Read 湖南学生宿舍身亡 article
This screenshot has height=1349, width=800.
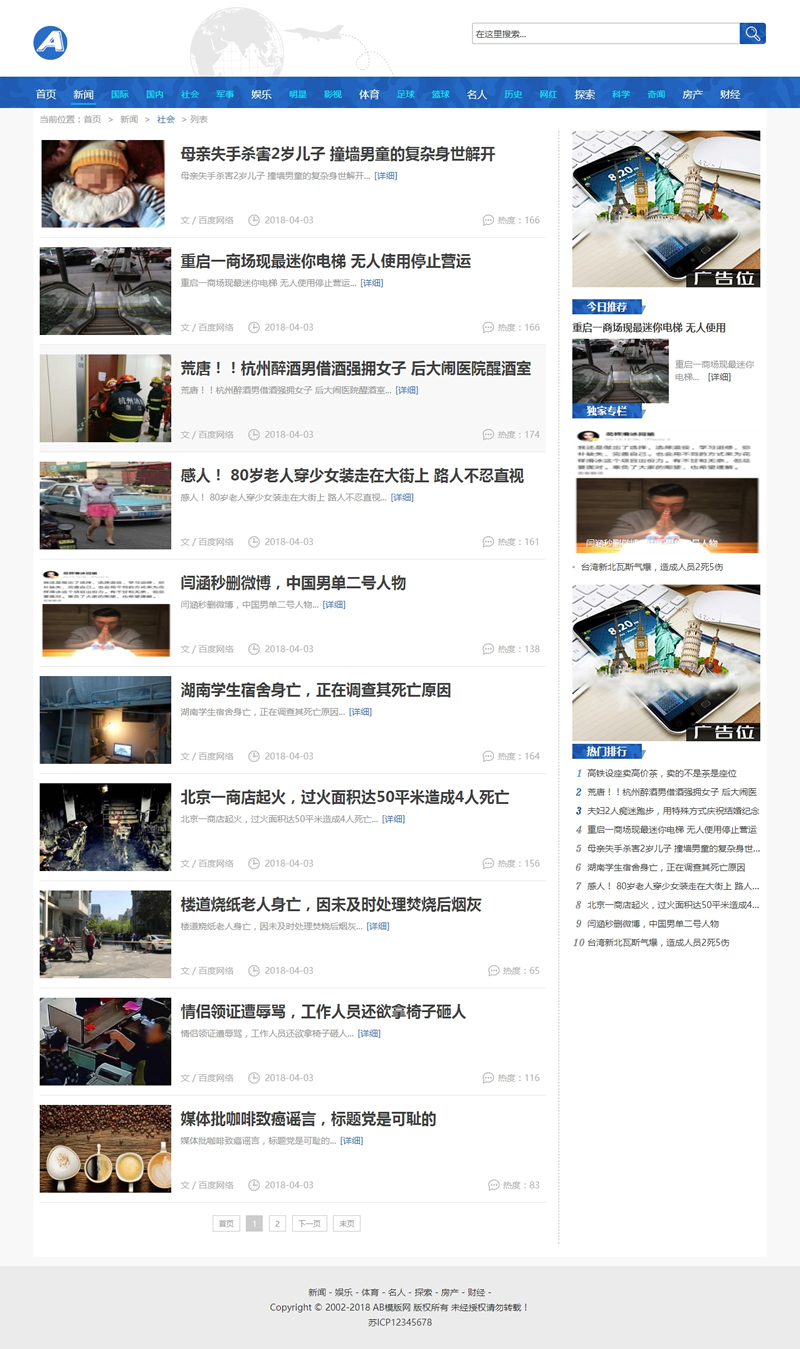(x=315, y=690)
